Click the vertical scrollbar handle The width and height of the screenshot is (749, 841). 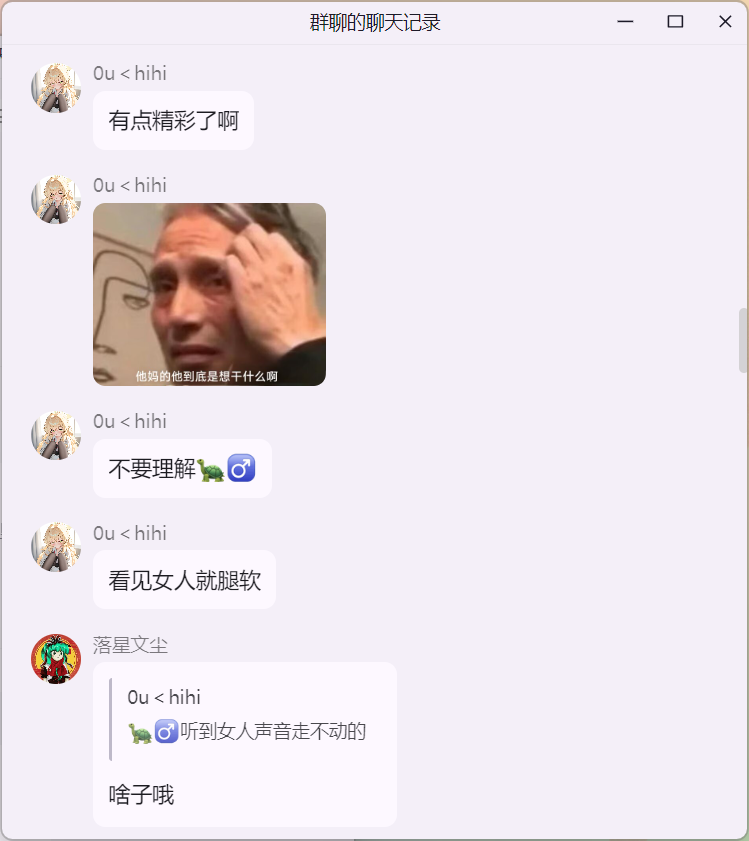[742, 340]
